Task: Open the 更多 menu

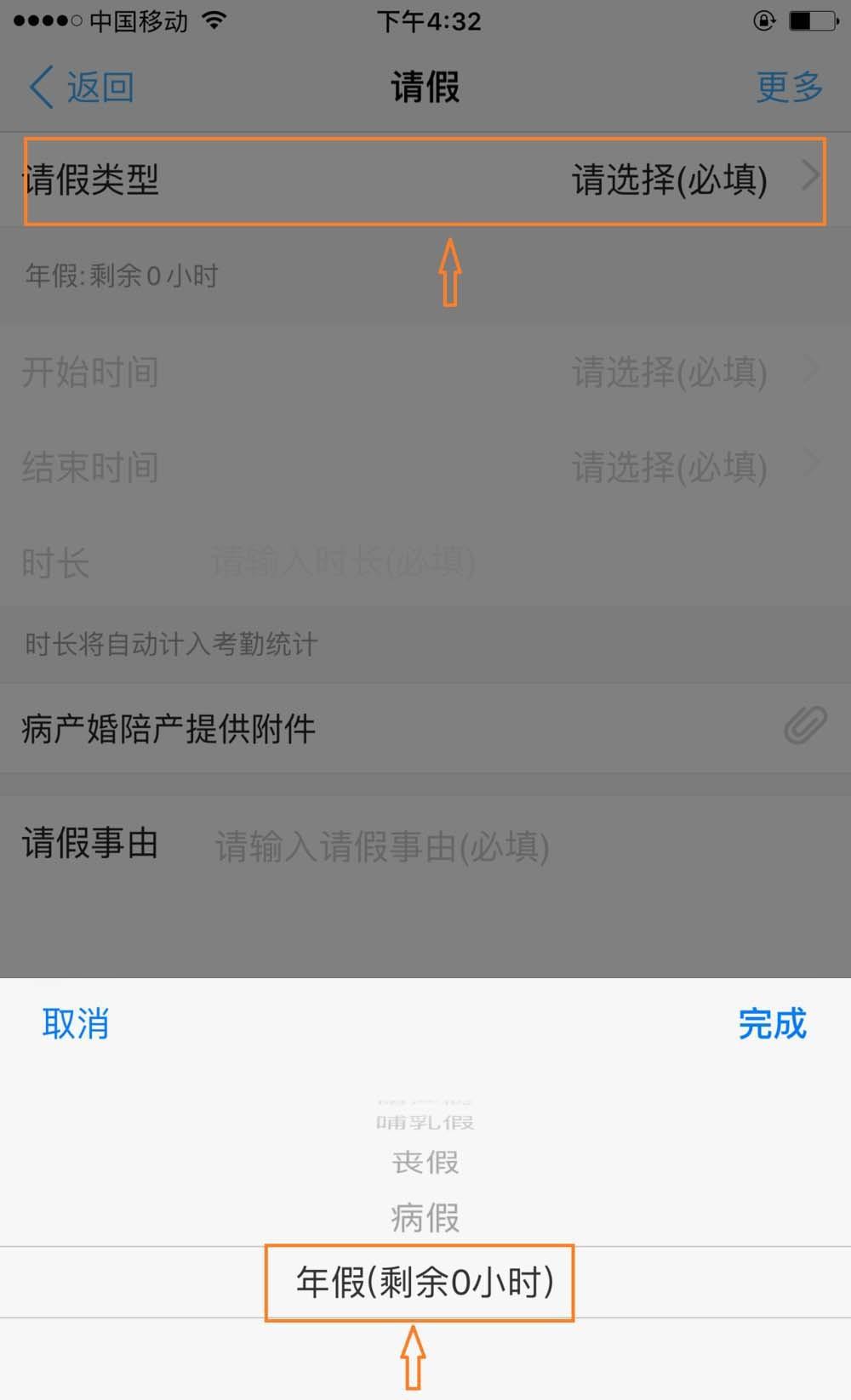Action: click(788, 86)
